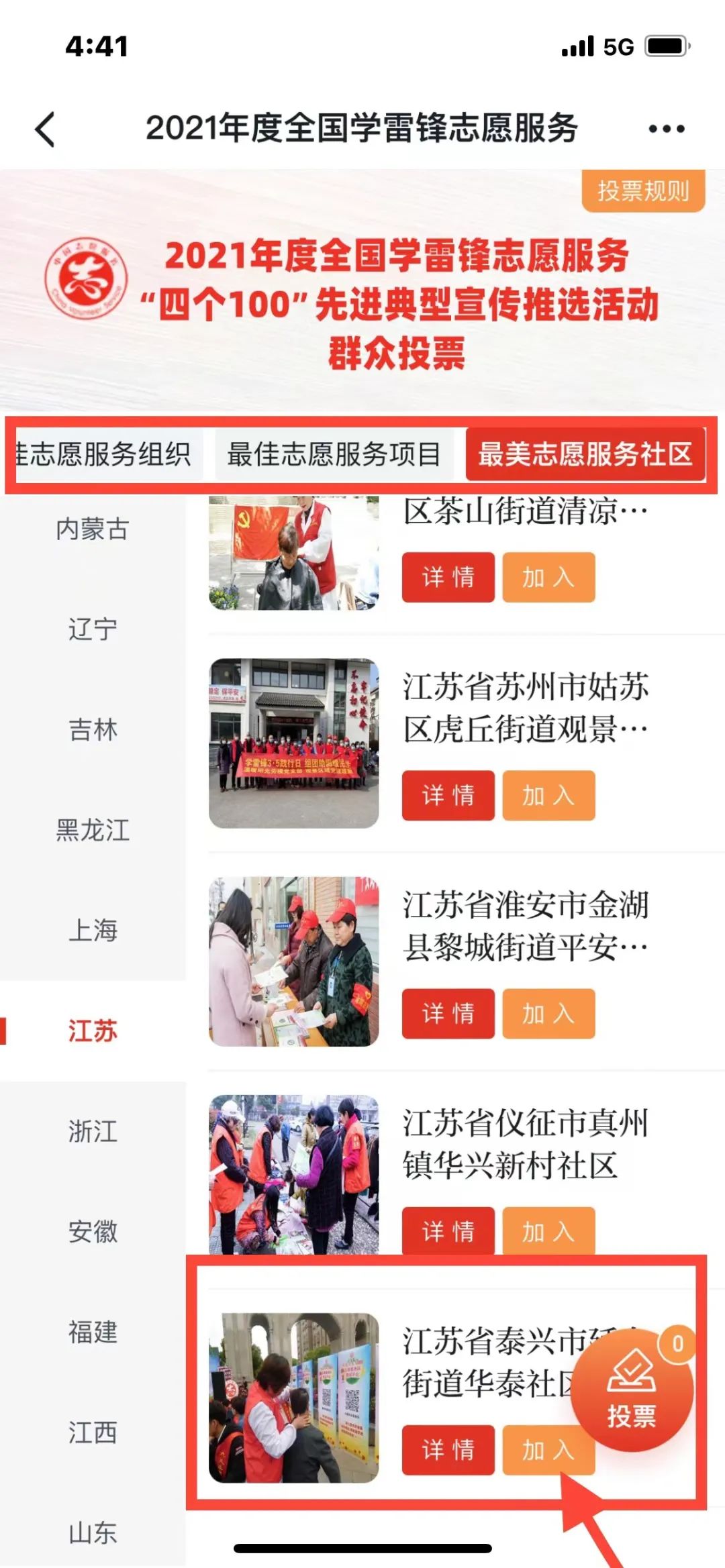Viewport: 725px width, 1568px height.
Task: Switch to 最佳志愿服务项目 tab
Action: 334,454
